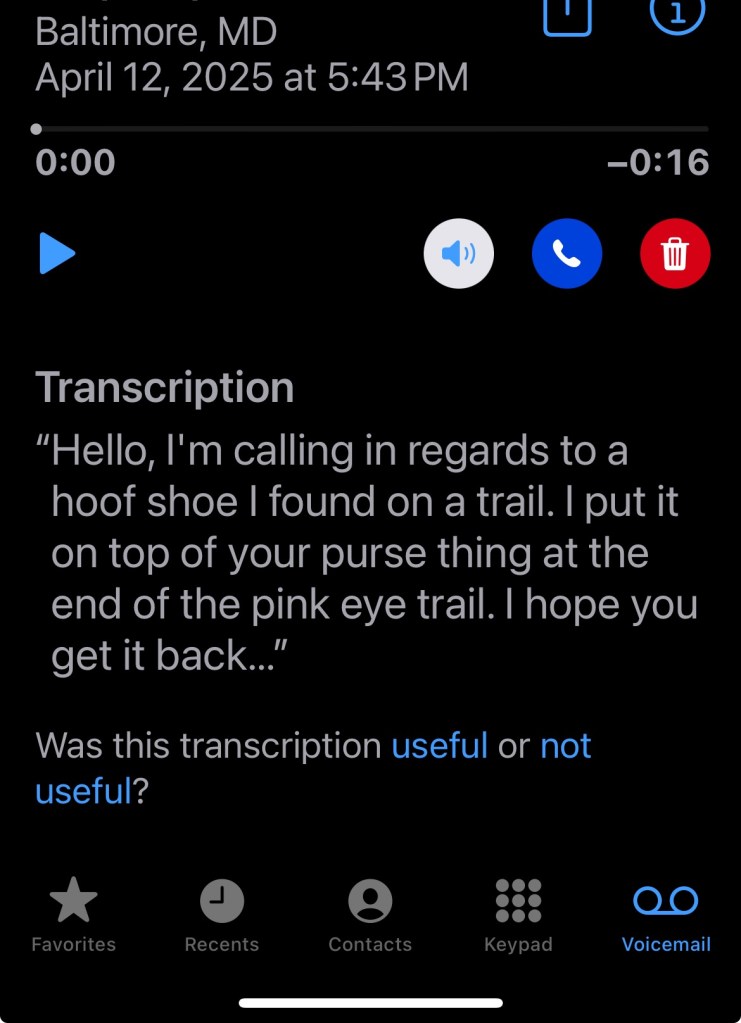741x1023 pixels.
Task: Open the Contacts tab
Action: (x=370, y=916)
